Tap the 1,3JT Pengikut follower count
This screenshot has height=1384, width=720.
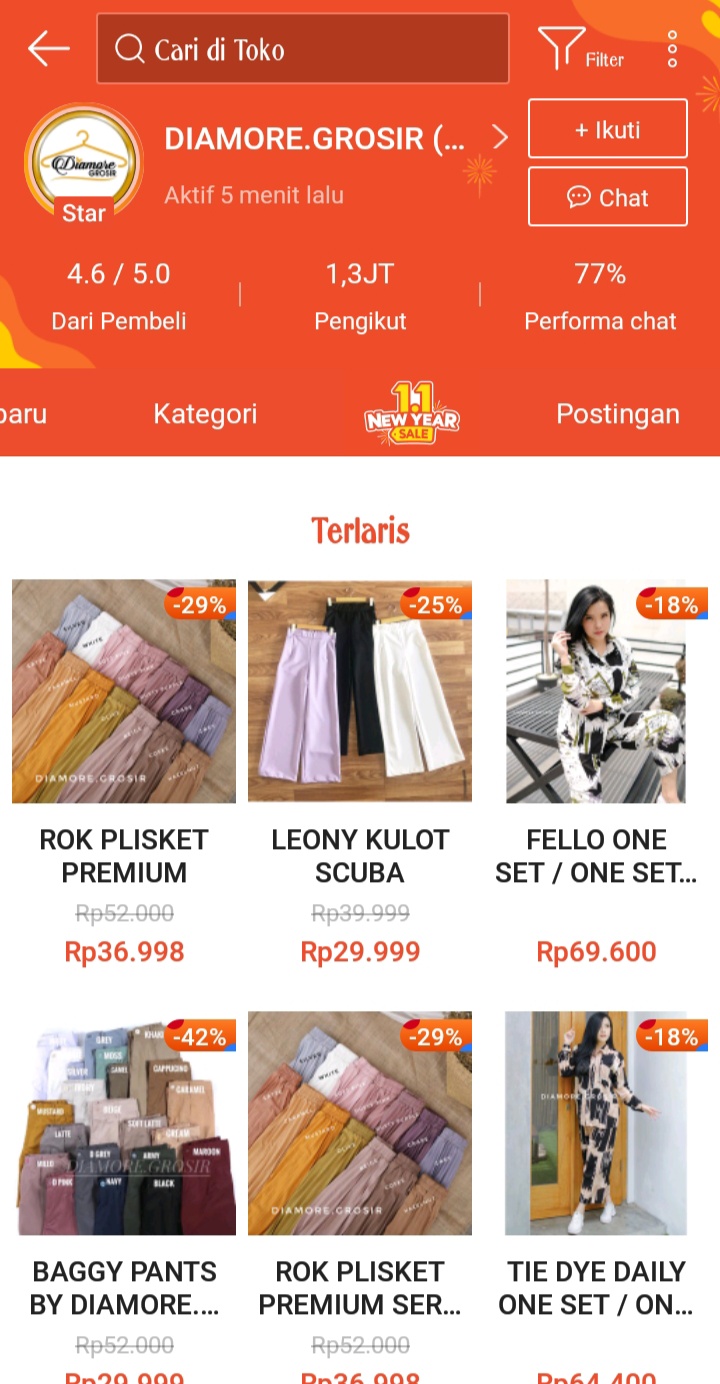tap(360, 295)
